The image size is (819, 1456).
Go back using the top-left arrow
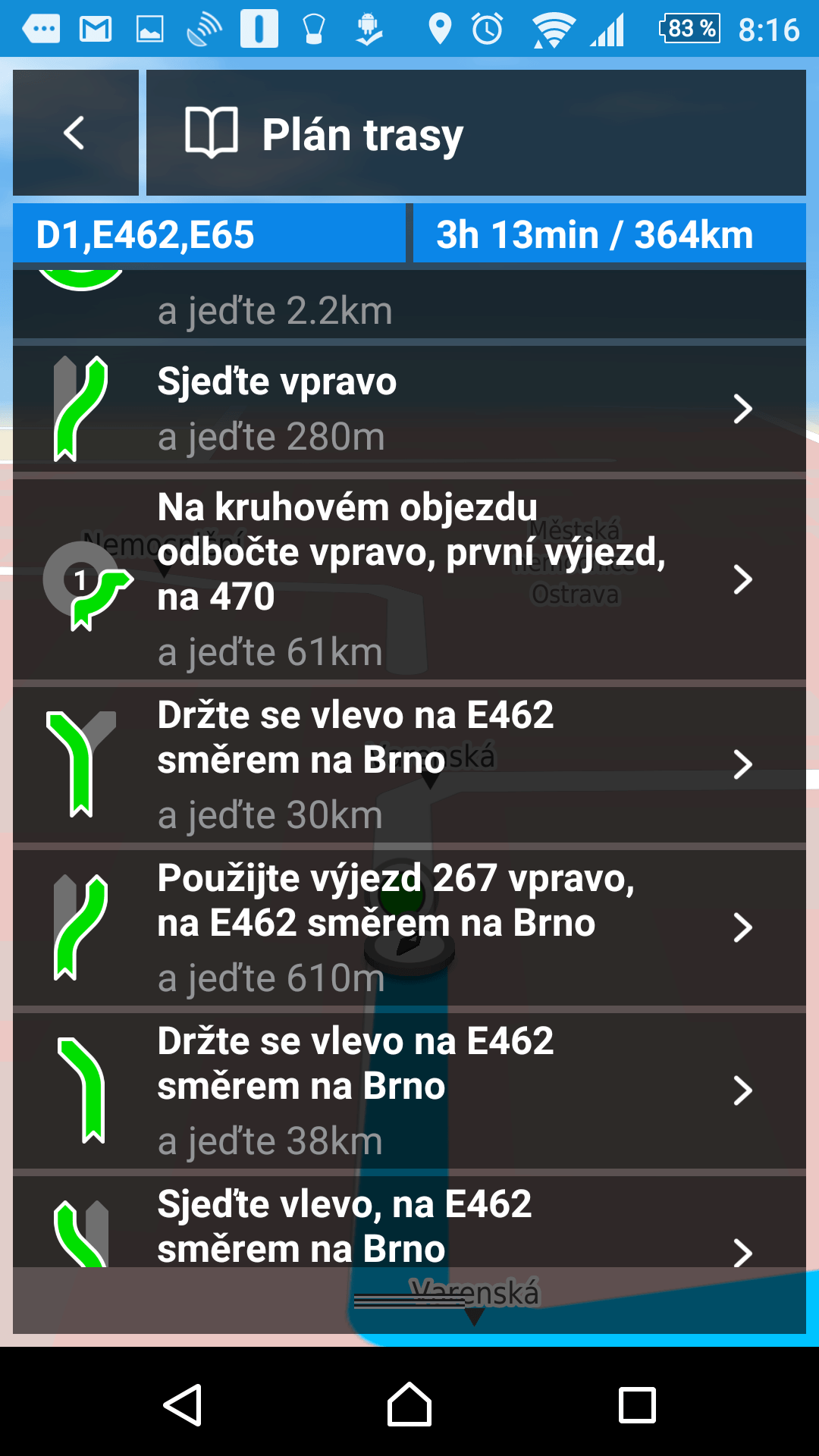76,133
